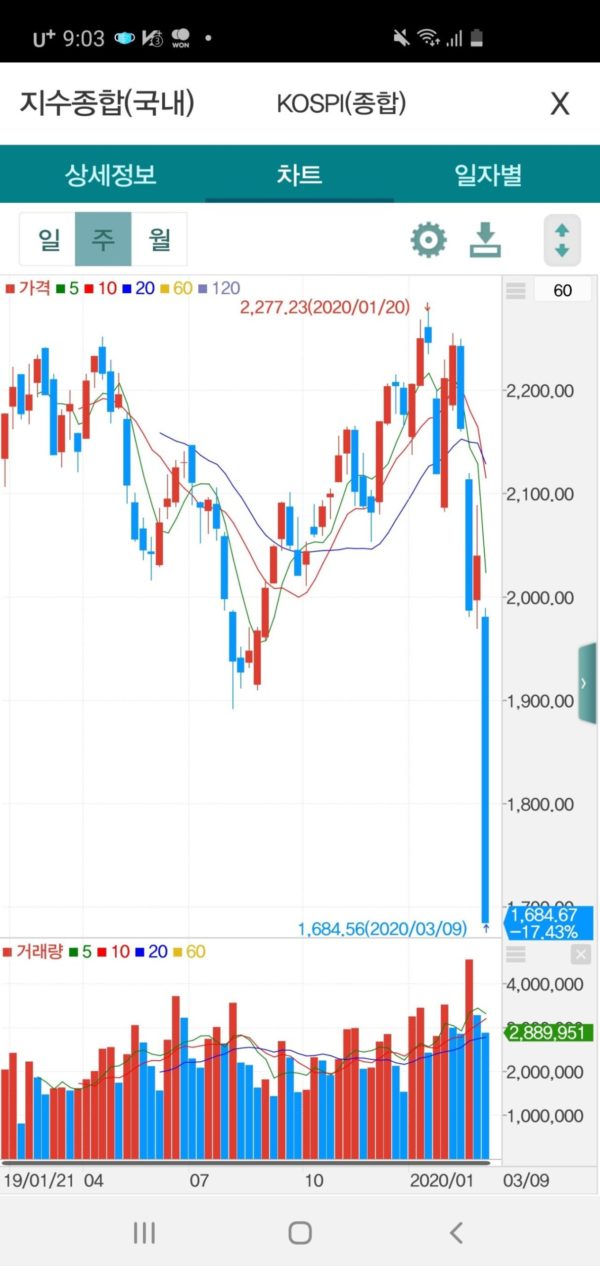Switch to the 일자별 tab
The width and height of the screenshot is (600, 1266).
[x=488, y=176]
